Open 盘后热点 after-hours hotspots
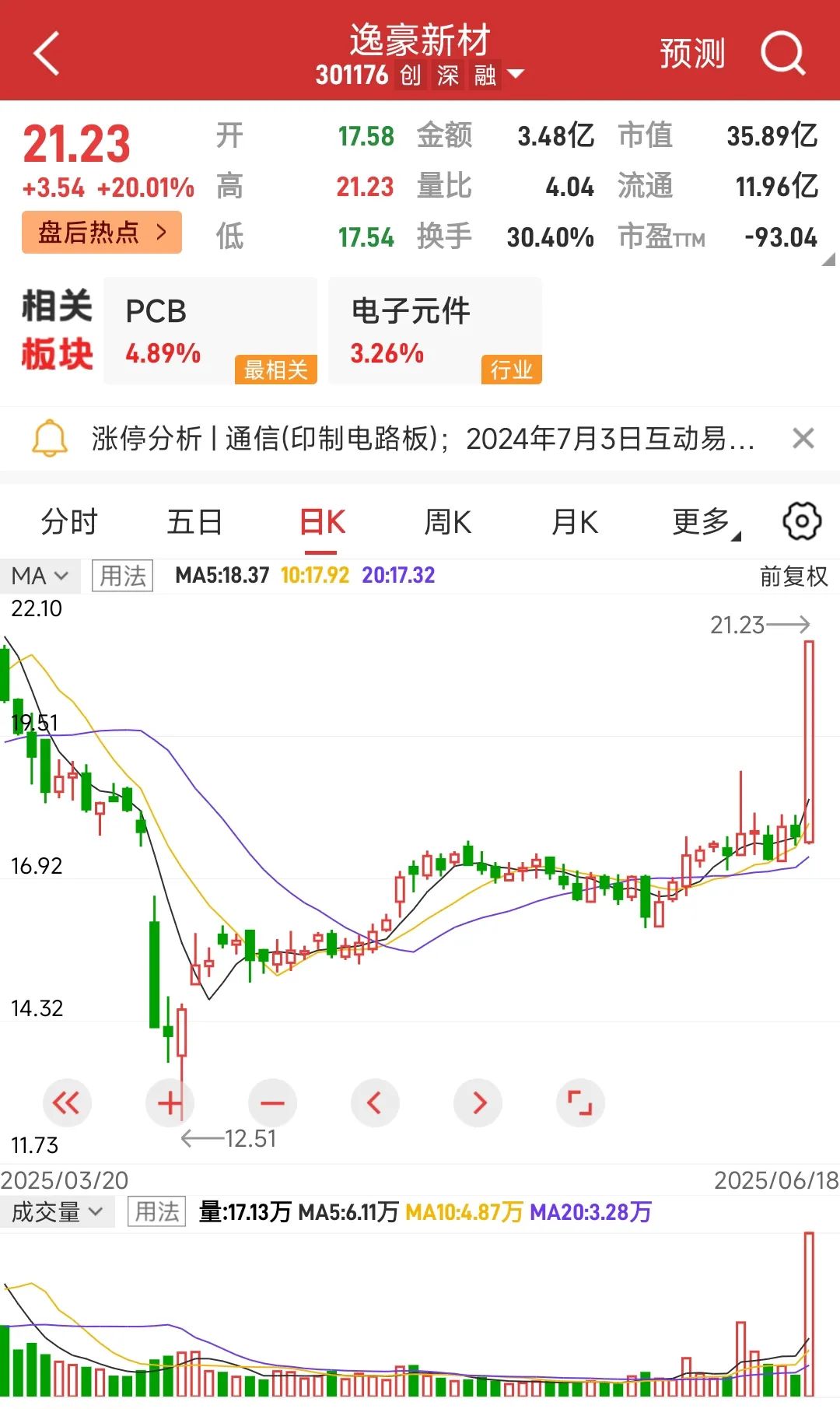 tap(102, 232)
